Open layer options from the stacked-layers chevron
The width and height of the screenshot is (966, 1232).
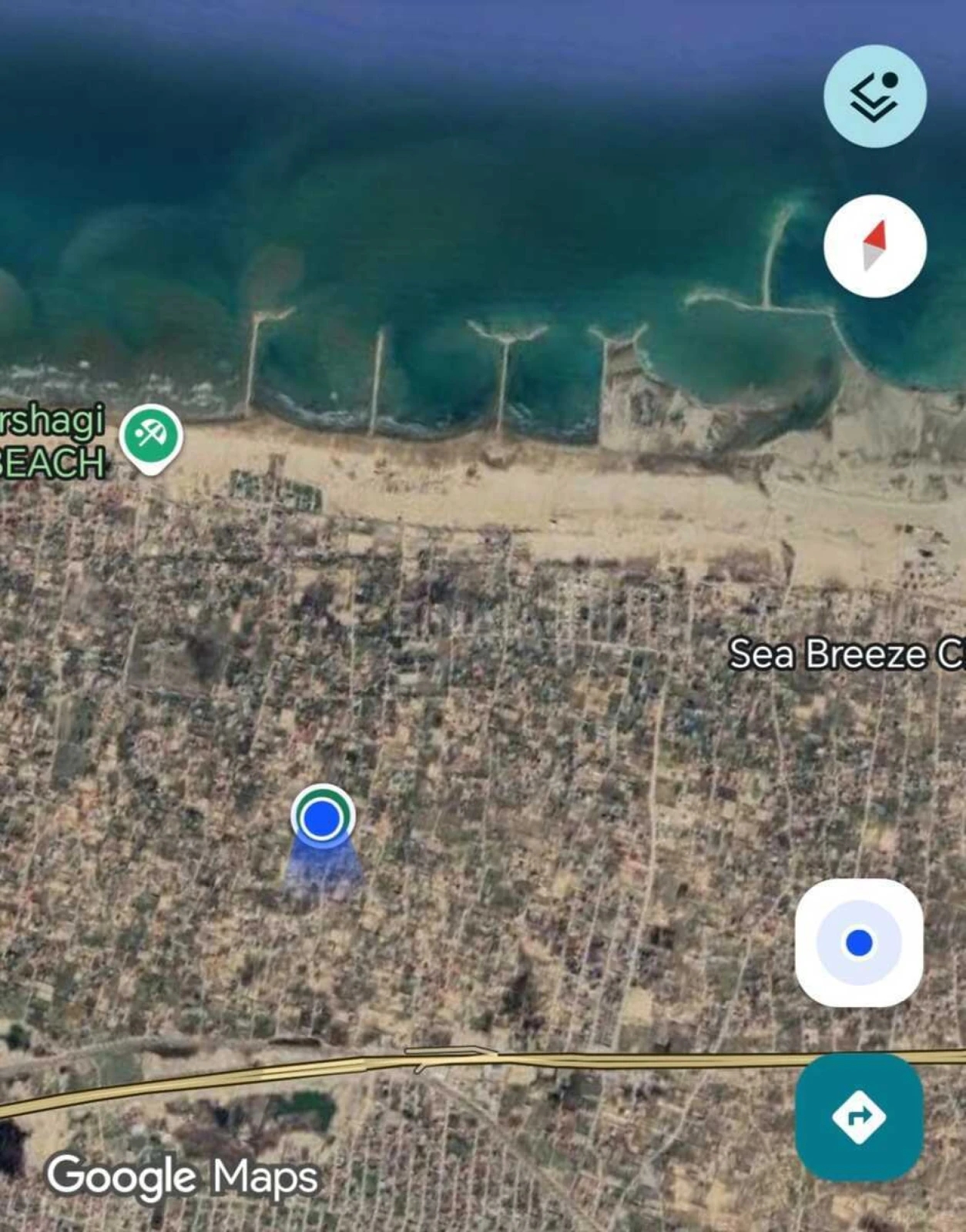(x=874, y=100)
